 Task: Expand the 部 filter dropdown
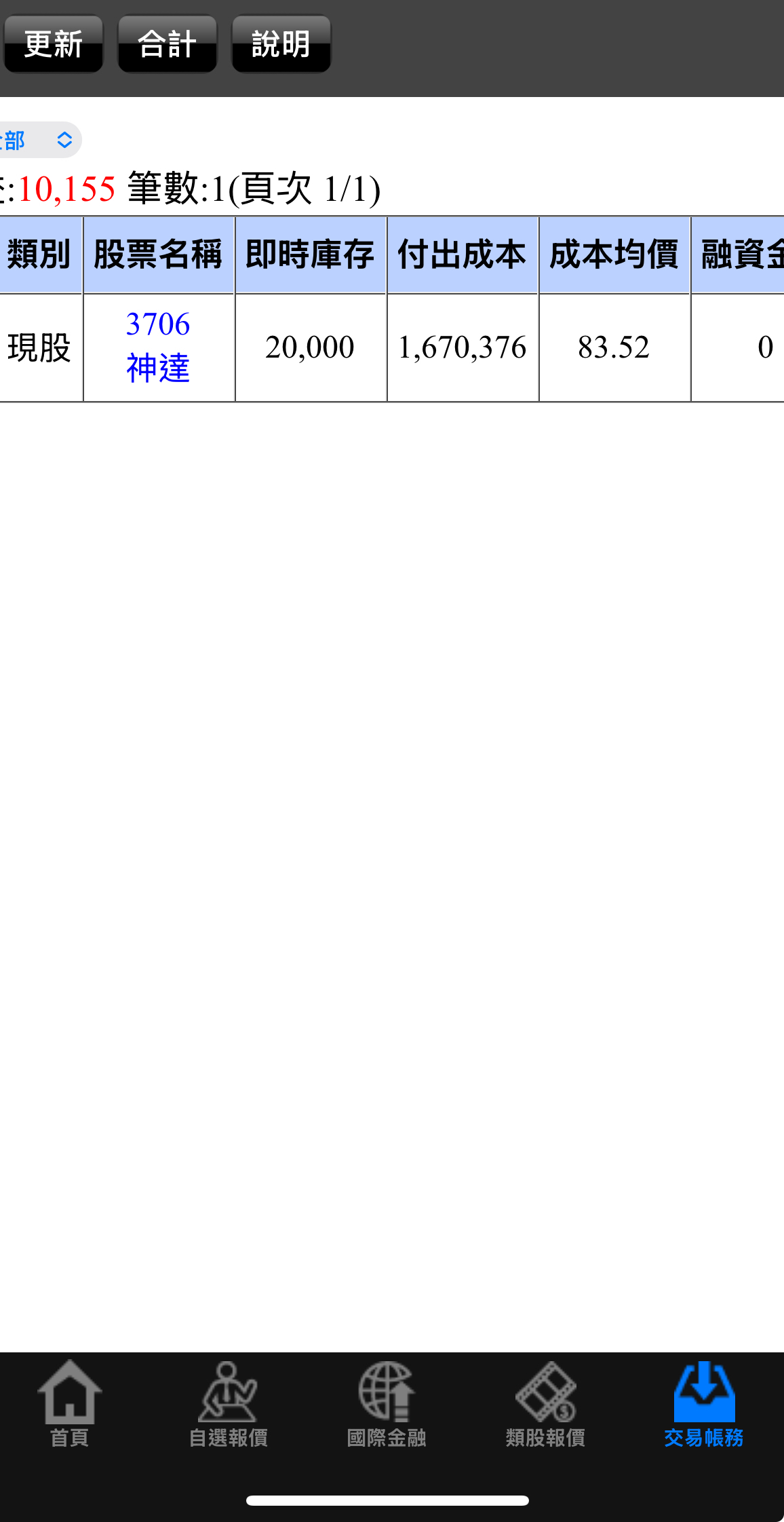[38, 140]
